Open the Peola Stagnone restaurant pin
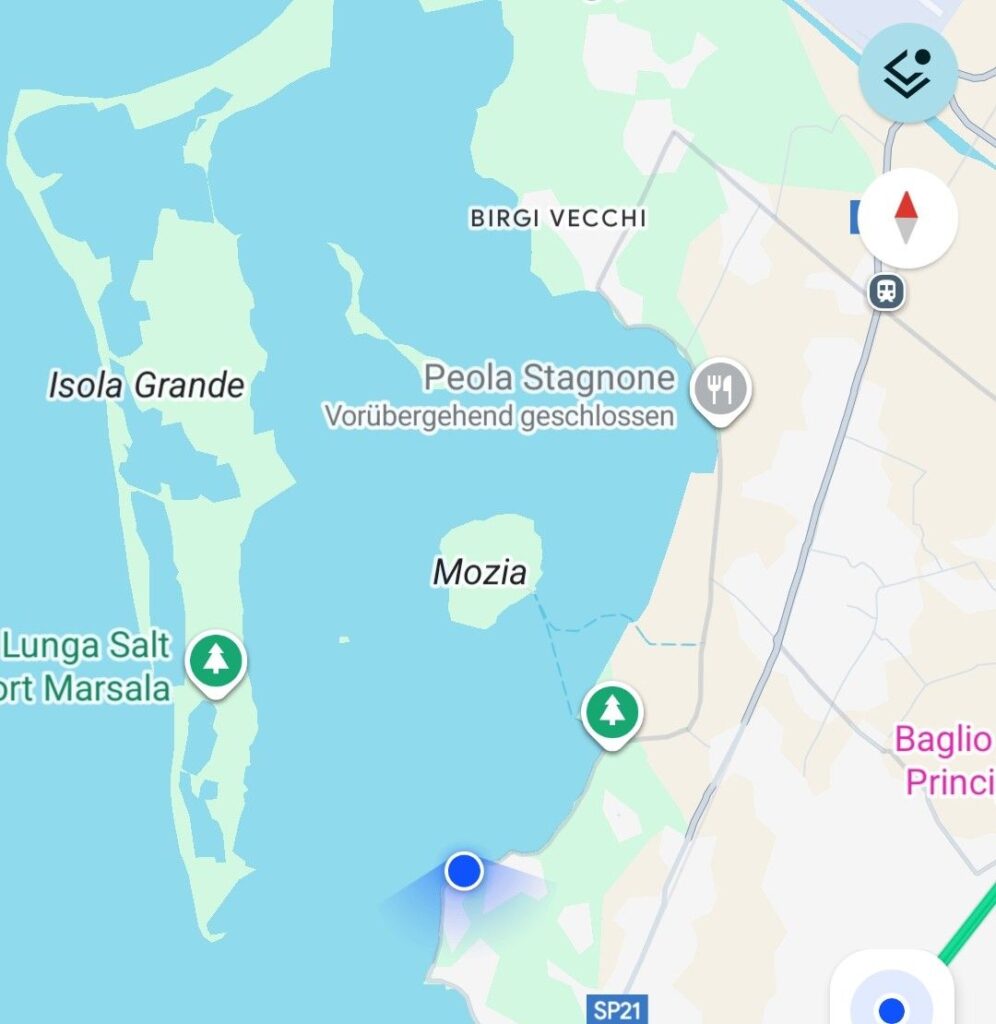996x1024 pixels. coord(720,390)
